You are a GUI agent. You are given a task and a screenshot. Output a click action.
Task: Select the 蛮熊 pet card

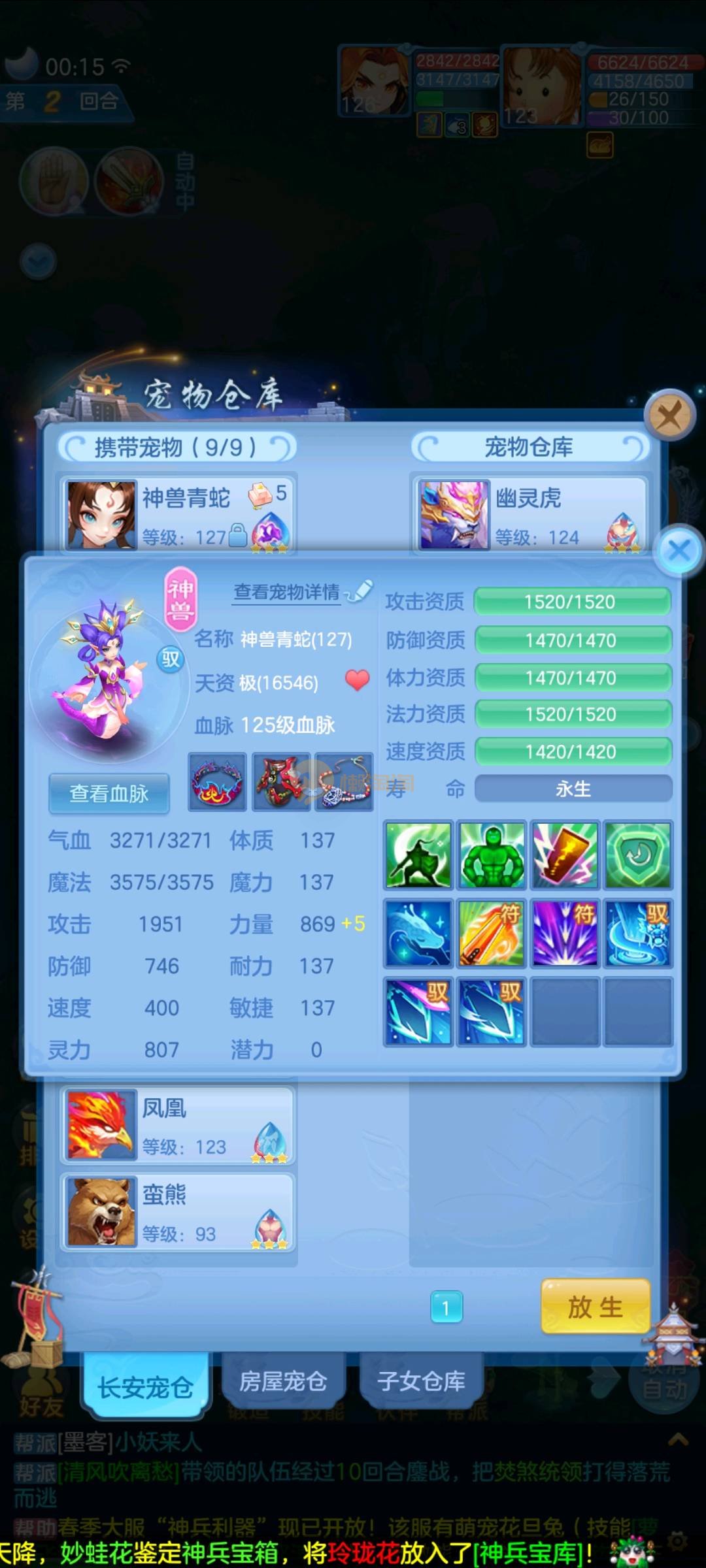tap(177, 1212)
